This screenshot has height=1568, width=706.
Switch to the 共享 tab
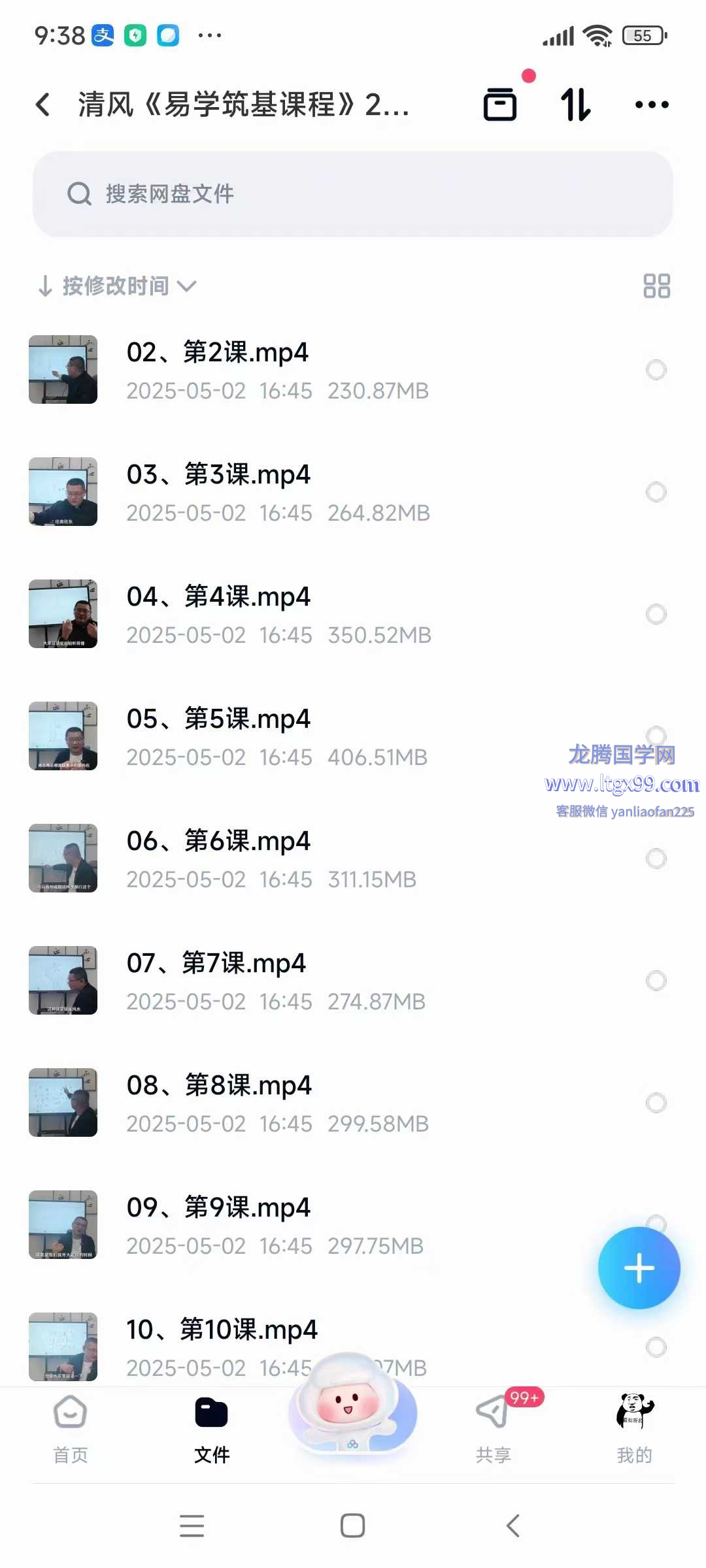(494, 1429)
